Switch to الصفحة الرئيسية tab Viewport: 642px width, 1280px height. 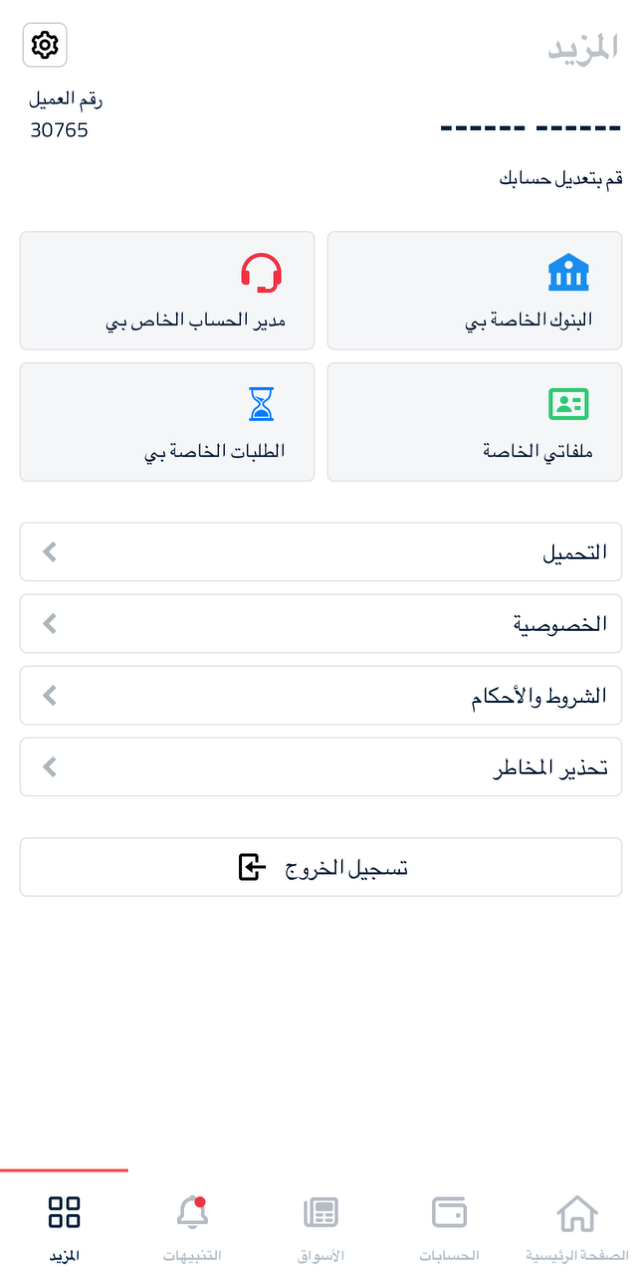(577, 1228)
